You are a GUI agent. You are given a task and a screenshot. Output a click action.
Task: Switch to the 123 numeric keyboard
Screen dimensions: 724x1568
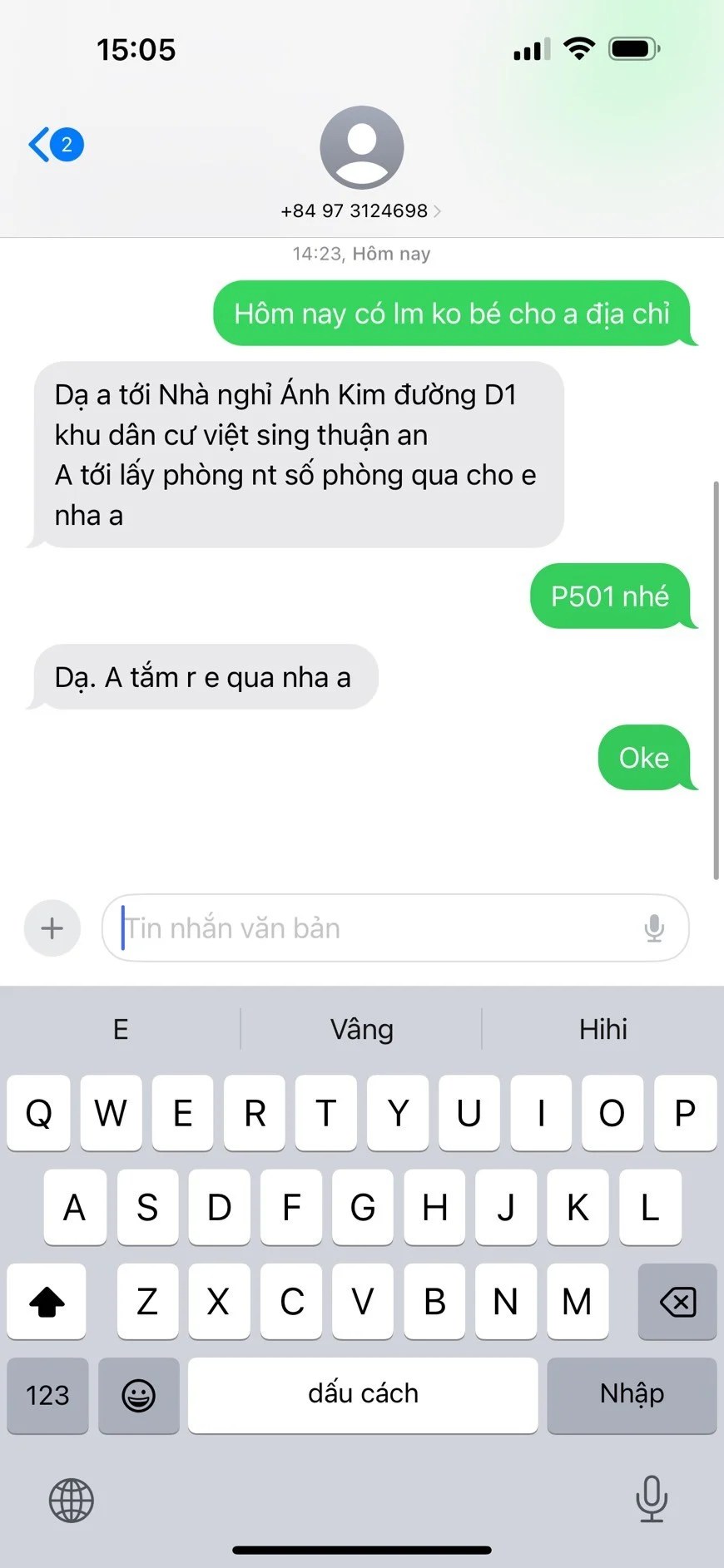tap(47, 1395)
